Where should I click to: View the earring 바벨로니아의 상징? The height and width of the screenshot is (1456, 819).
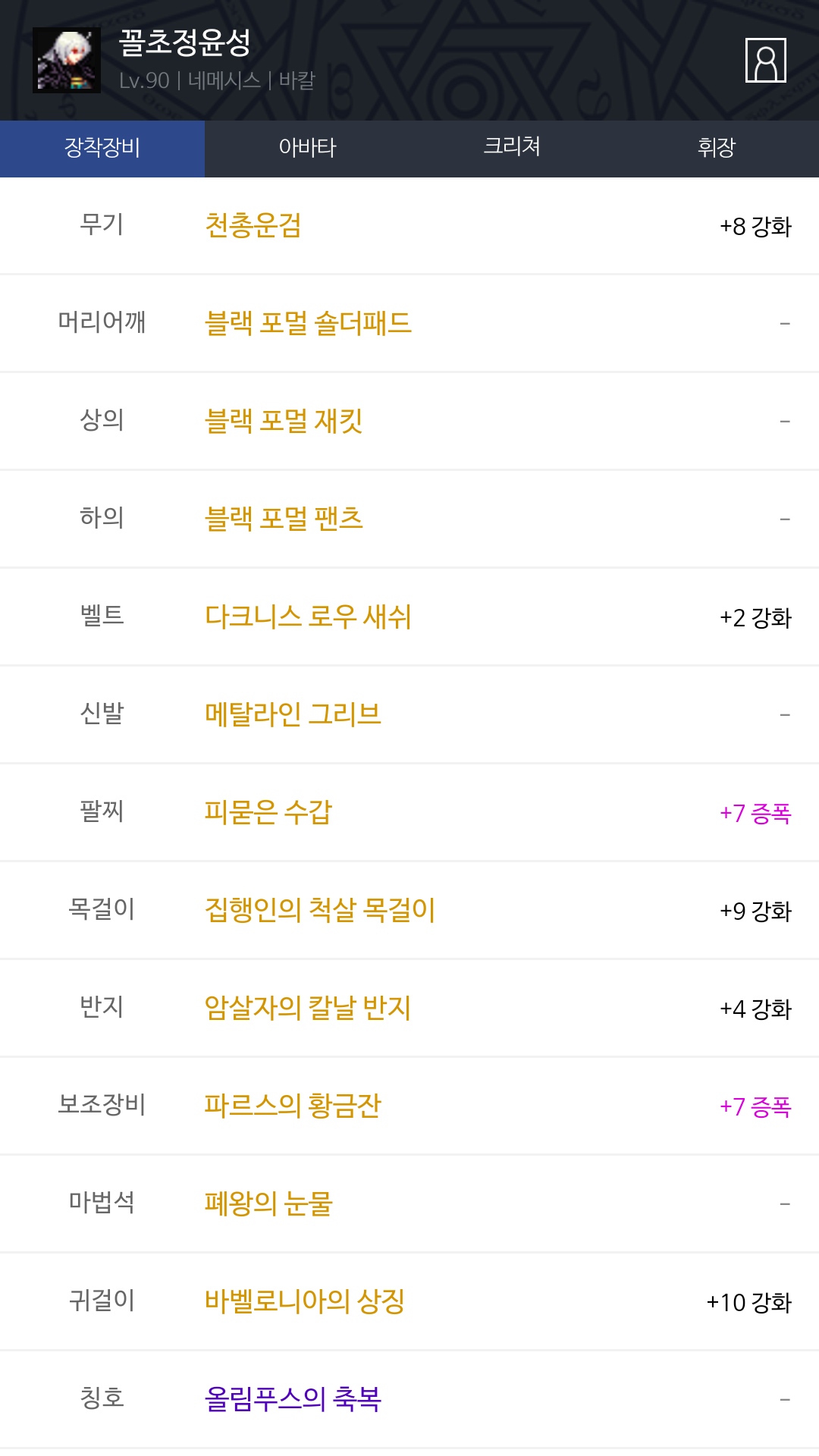pyautogui.click(x=305, y=1301)
